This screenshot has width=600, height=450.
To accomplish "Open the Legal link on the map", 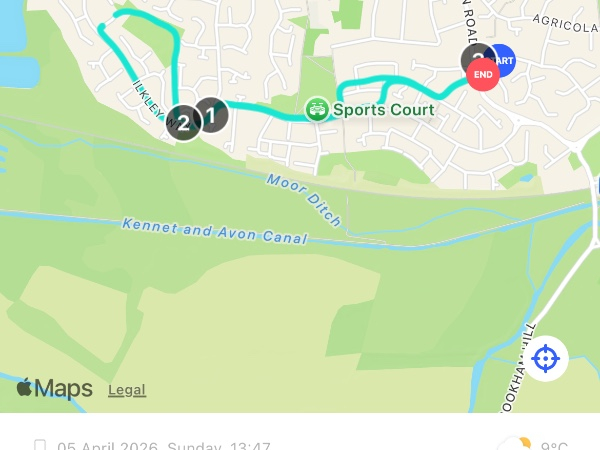I will click(x=127, y=390).
